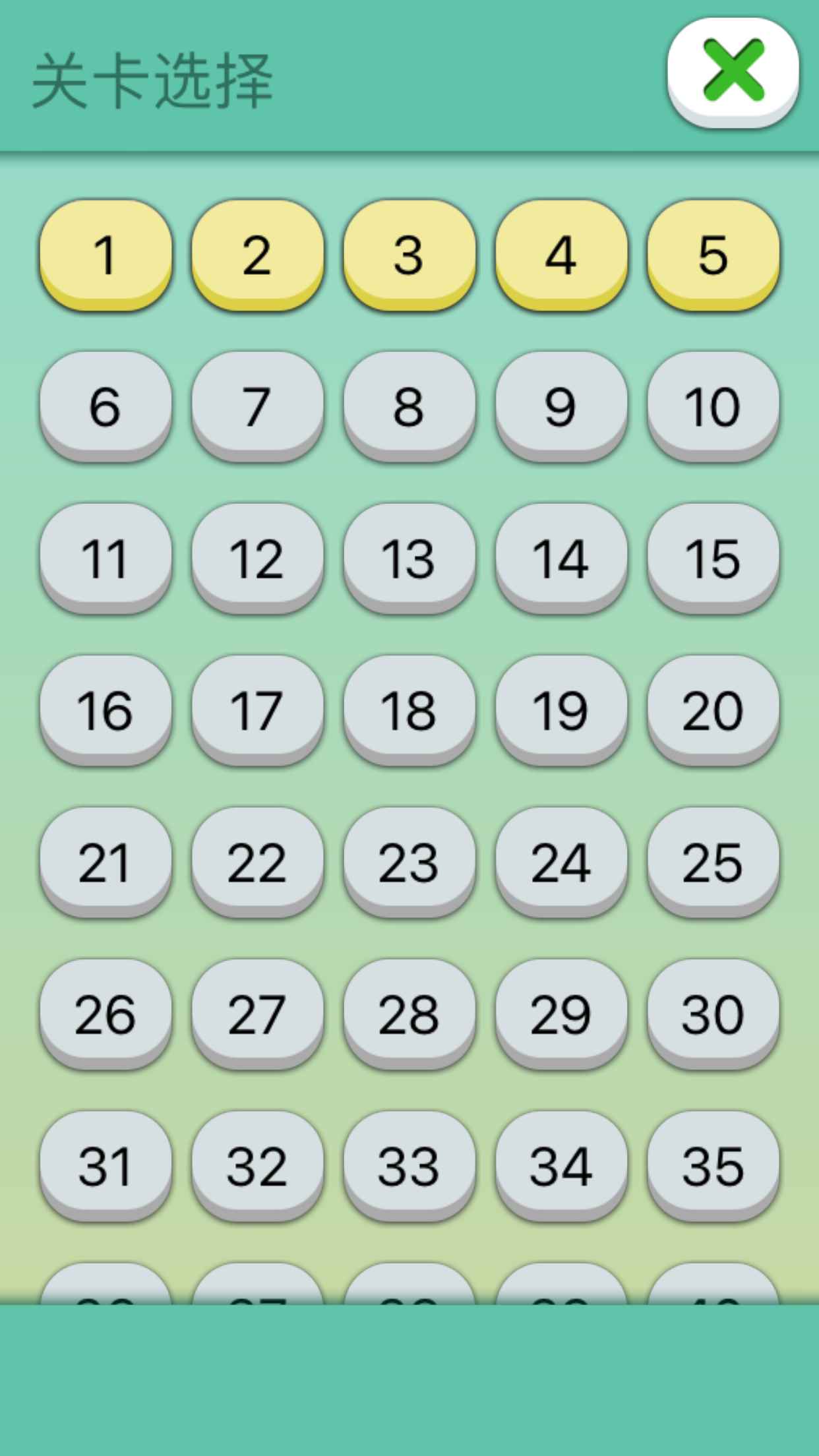
Task: Tap the level 33 button
Action: (409, 1165)
